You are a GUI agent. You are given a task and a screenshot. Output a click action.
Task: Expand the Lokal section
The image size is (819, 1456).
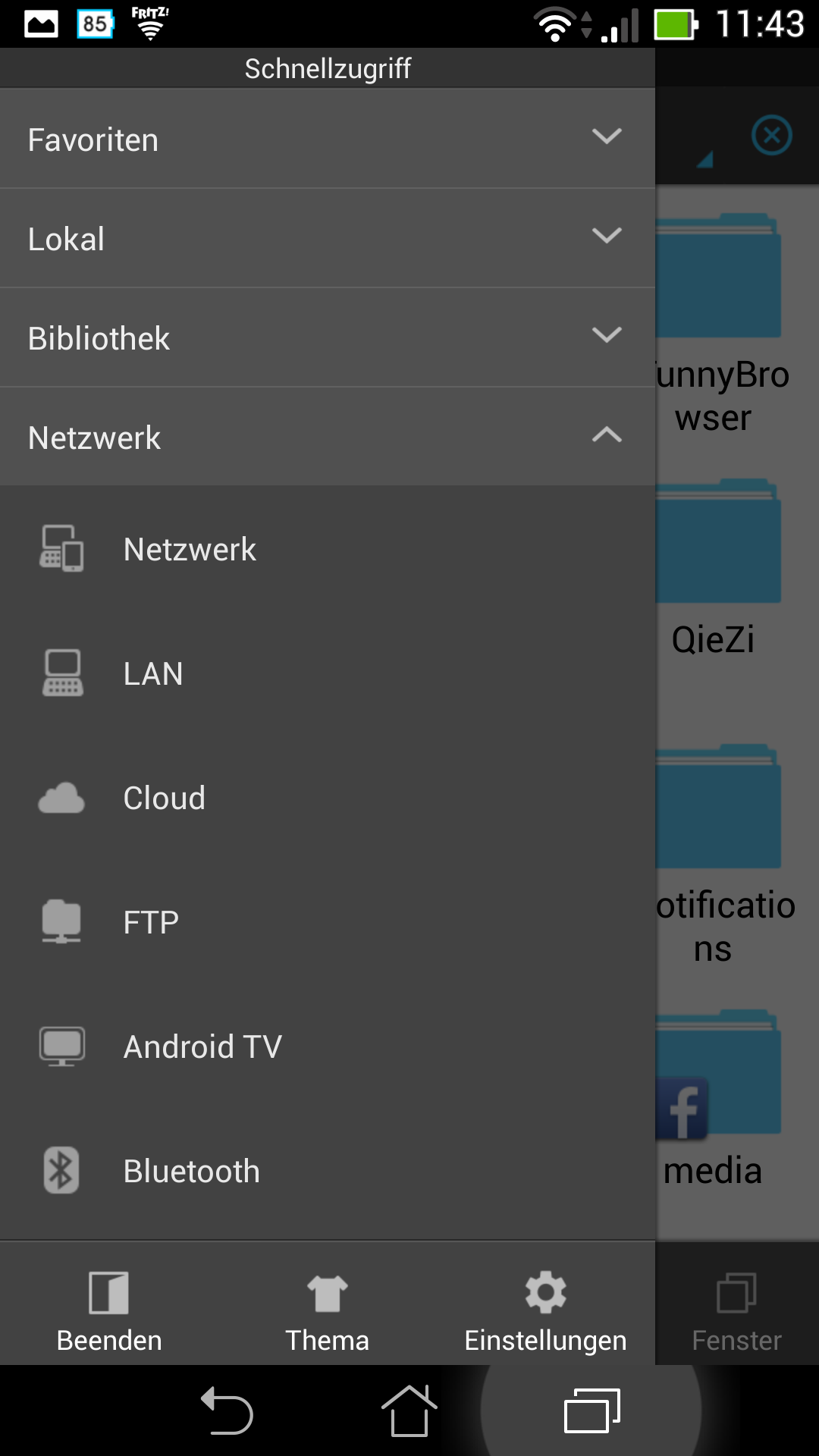point(326,239)
